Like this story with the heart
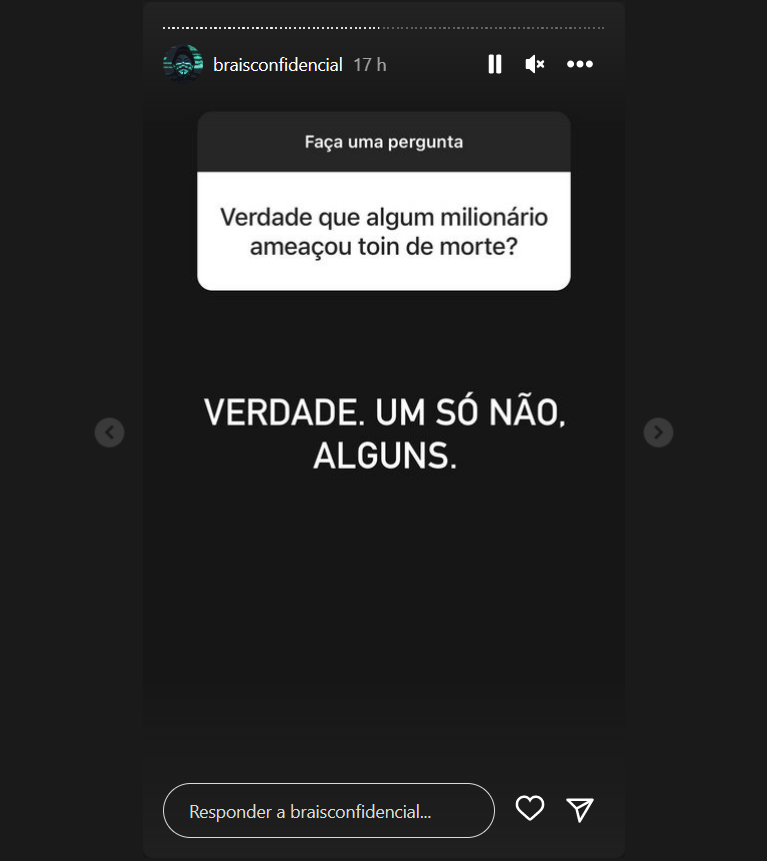The image size is (767, 861). click(x=529, y=809)
